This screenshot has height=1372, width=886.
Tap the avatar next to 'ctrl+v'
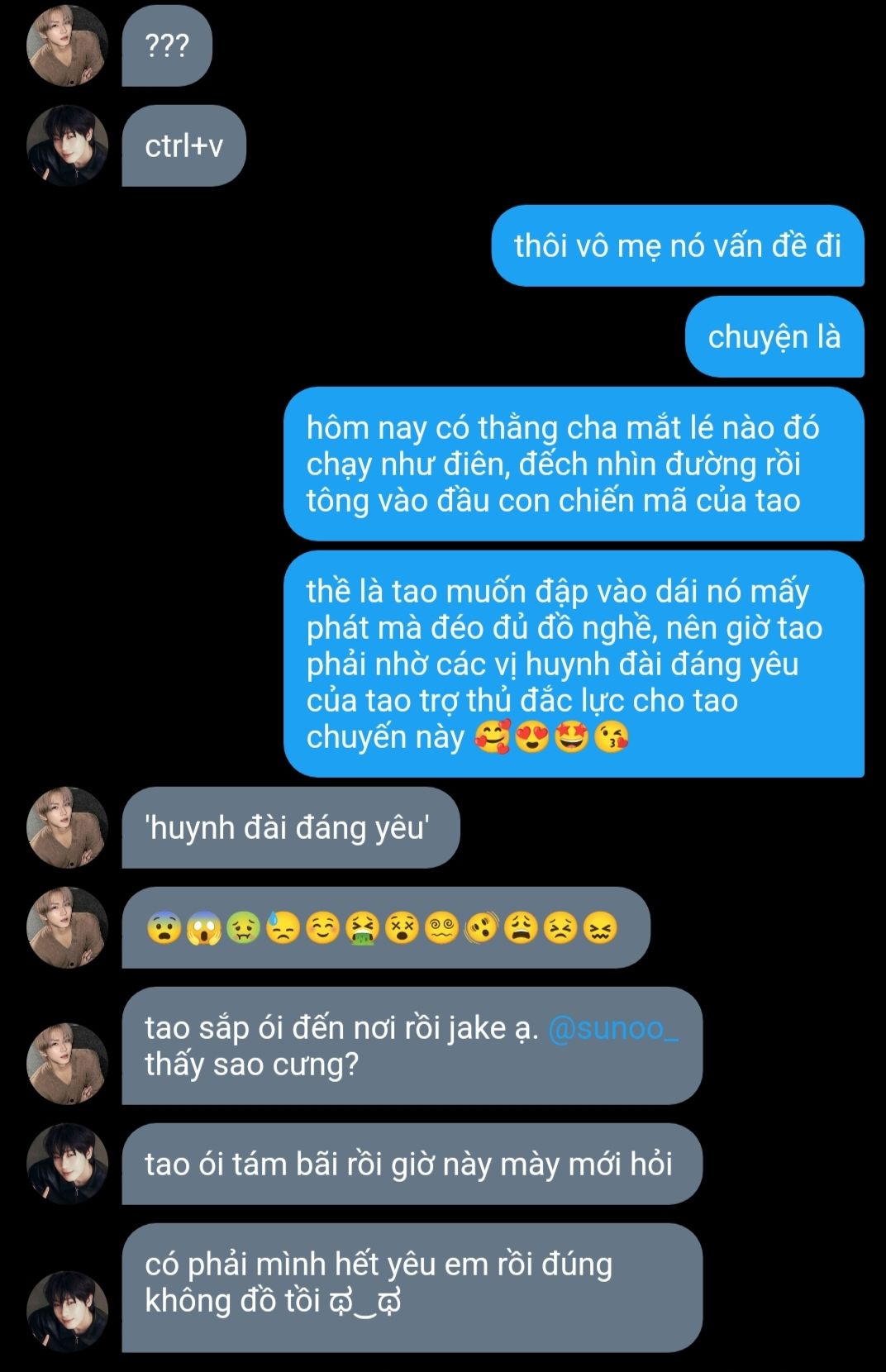click(x=68, y=145)
